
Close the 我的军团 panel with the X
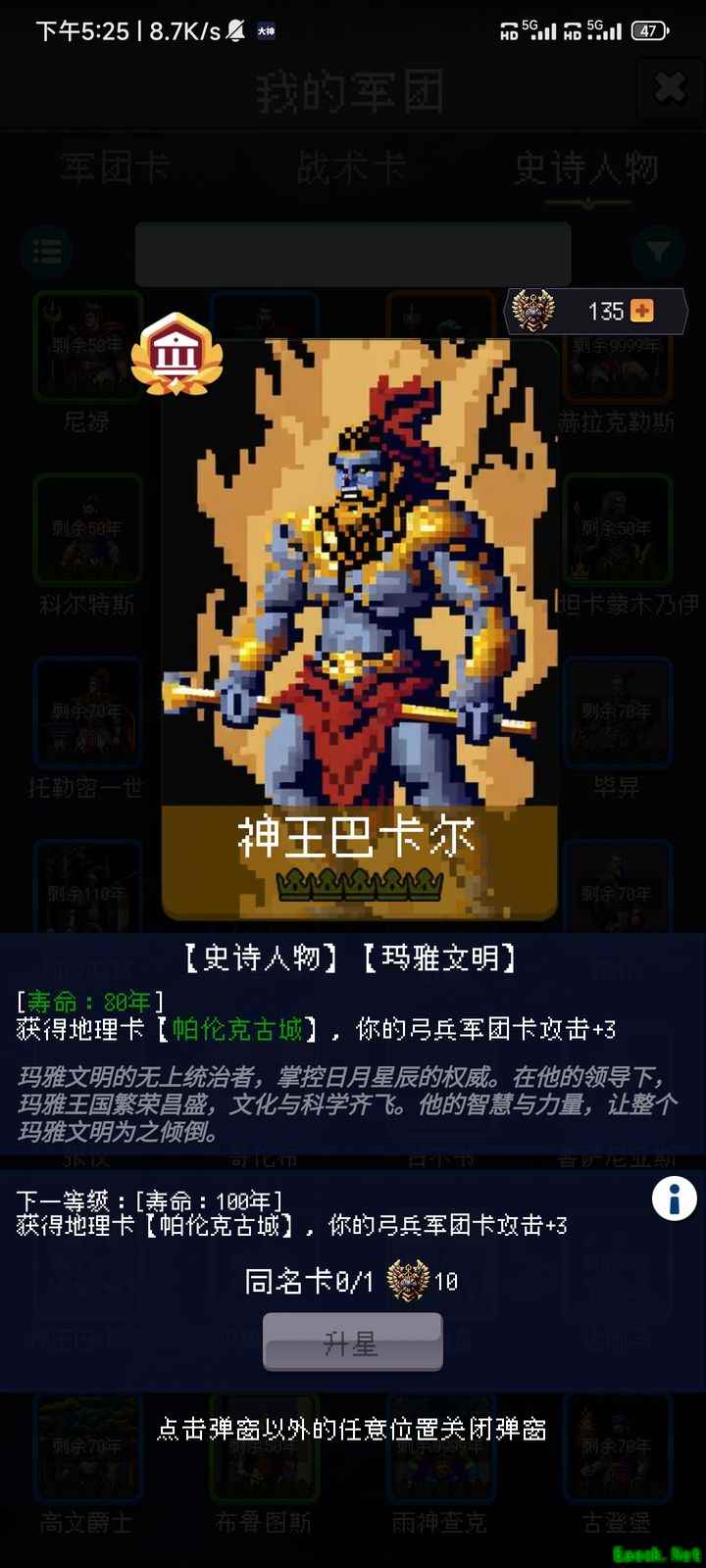pyautogui.click(x=670, y=88)
